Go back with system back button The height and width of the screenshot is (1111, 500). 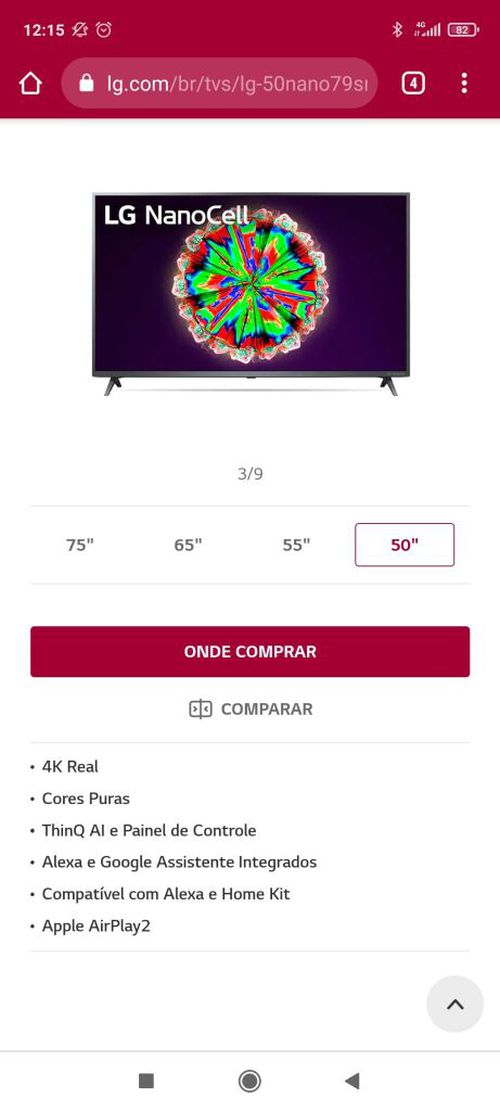click(352, 1081)
